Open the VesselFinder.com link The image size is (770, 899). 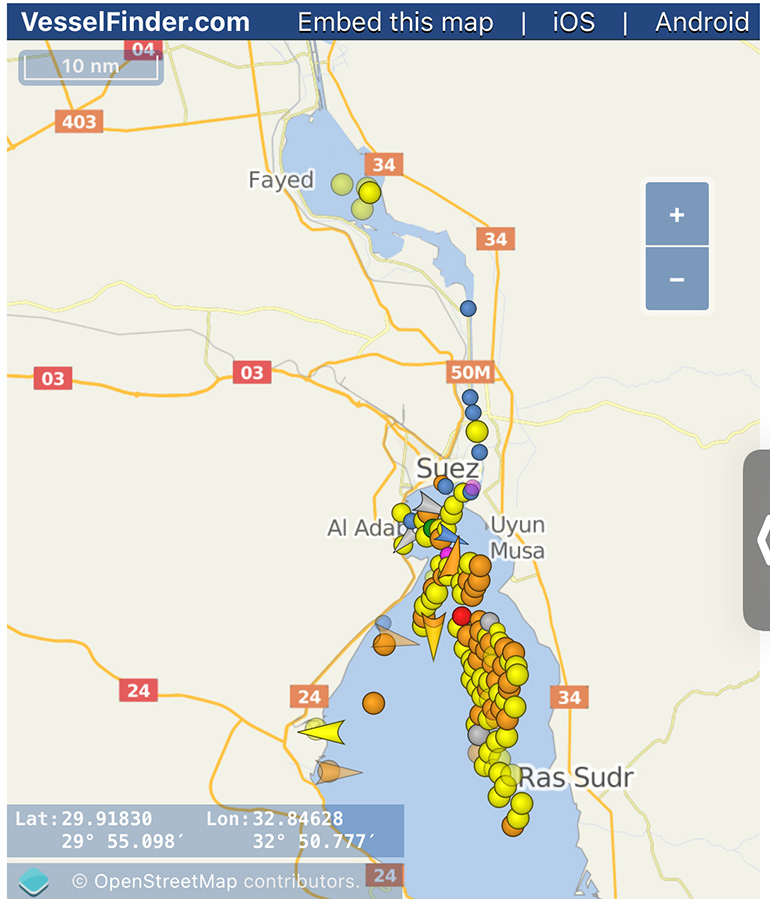tap(136, 21)
